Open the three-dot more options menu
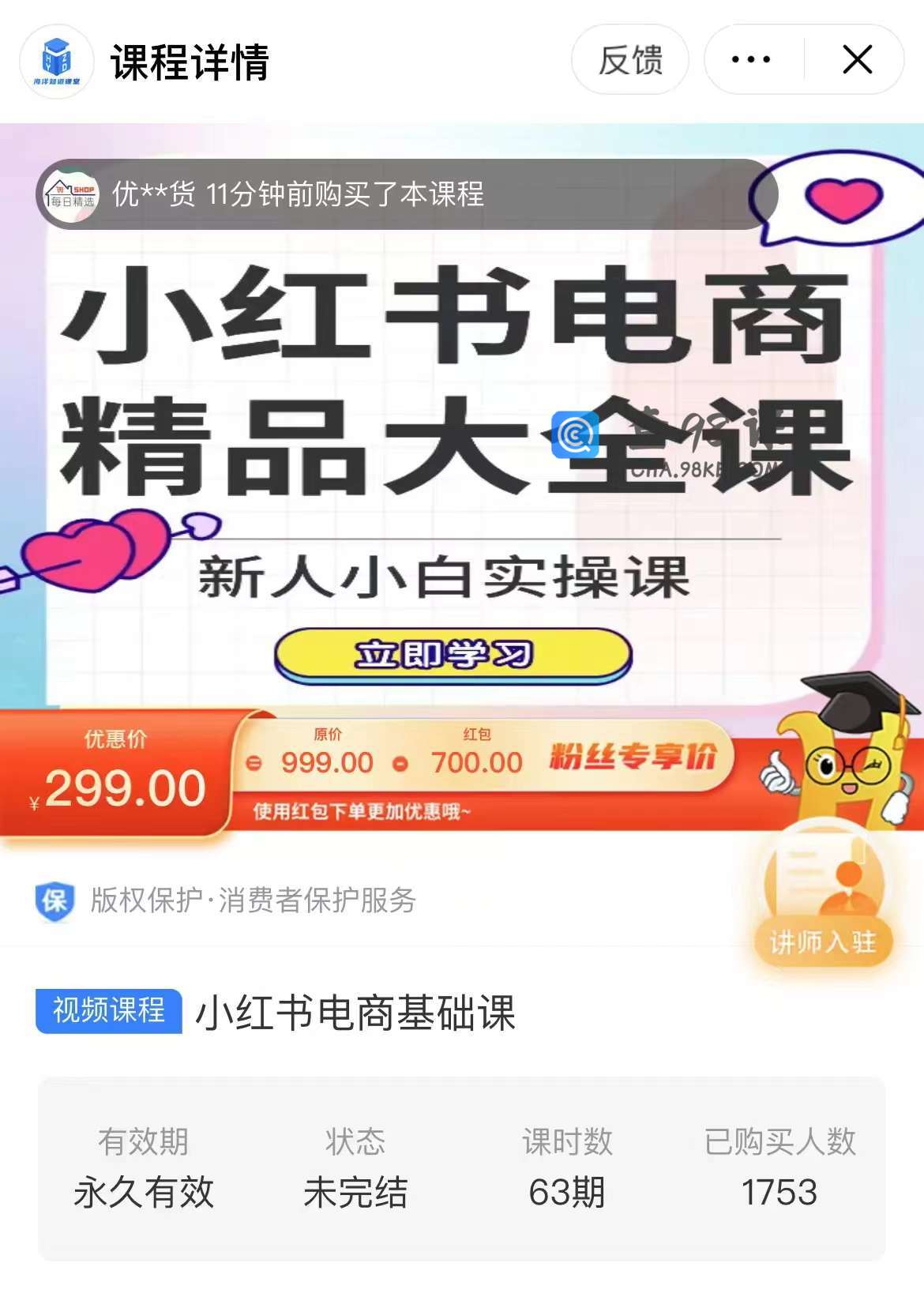 click(x=751, y=60)
